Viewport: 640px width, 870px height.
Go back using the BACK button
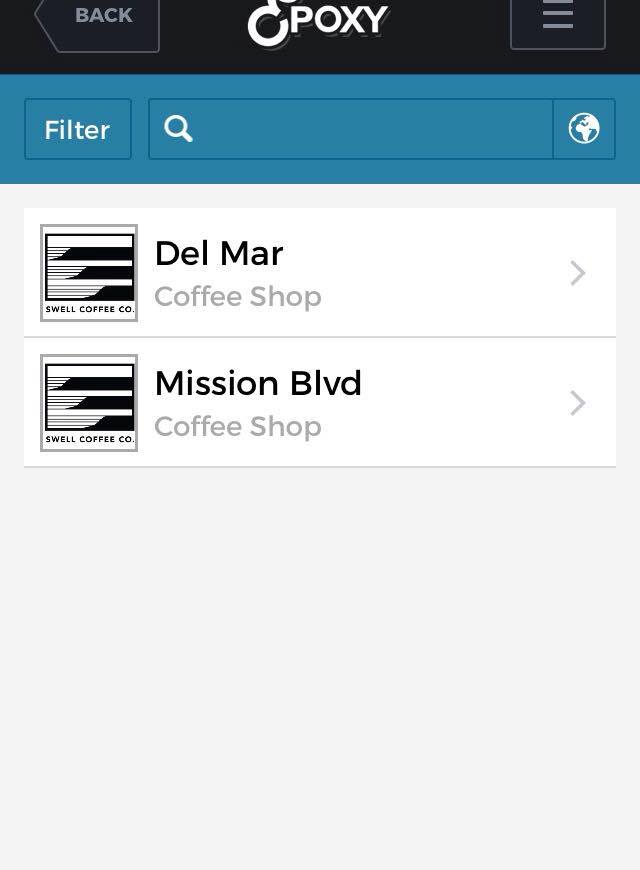pyautogui.click(x=98, y=19)
